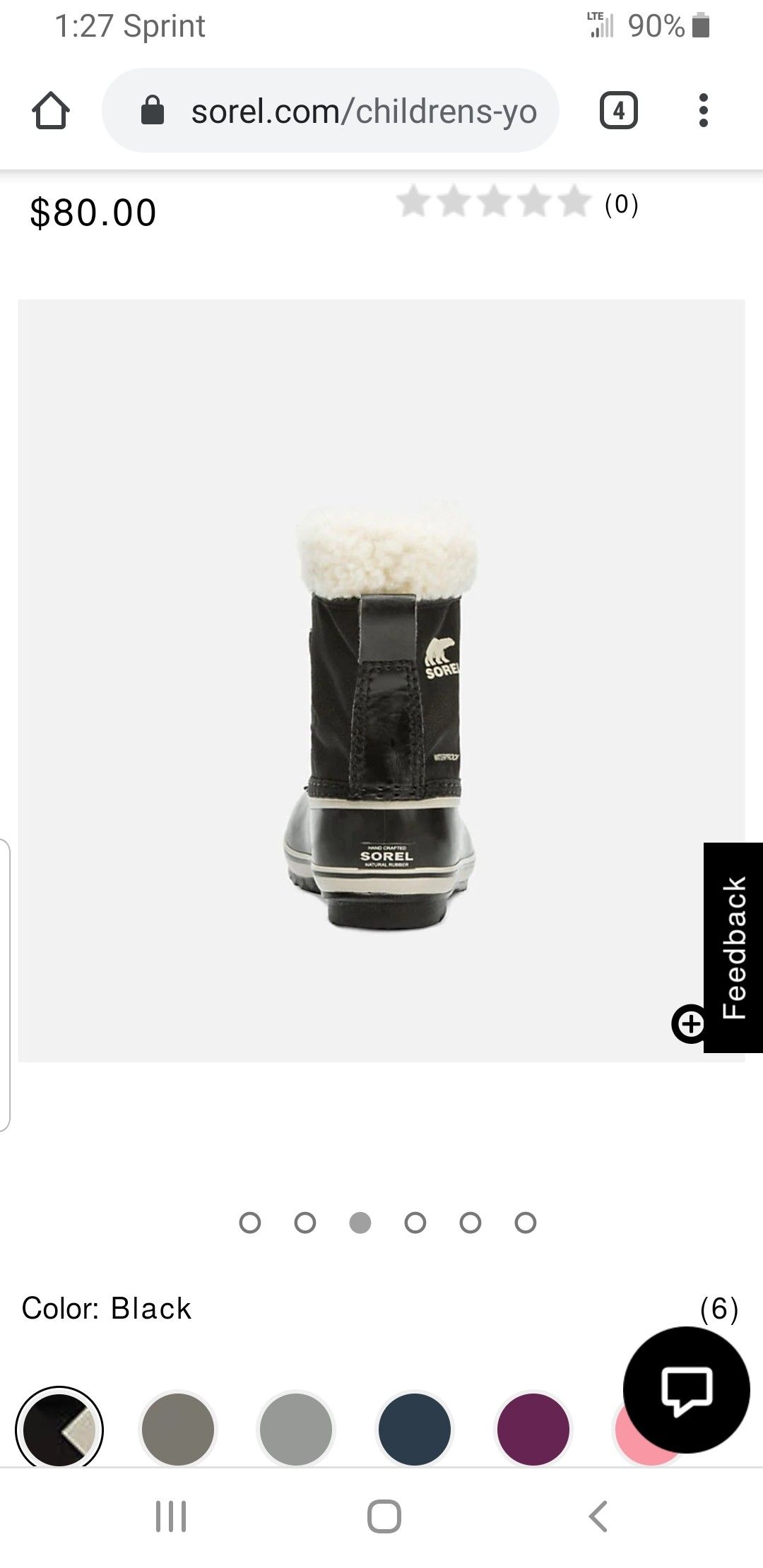Open the browser three-dot options menu
Screen dimensions: 763x1568
[704, 112]
